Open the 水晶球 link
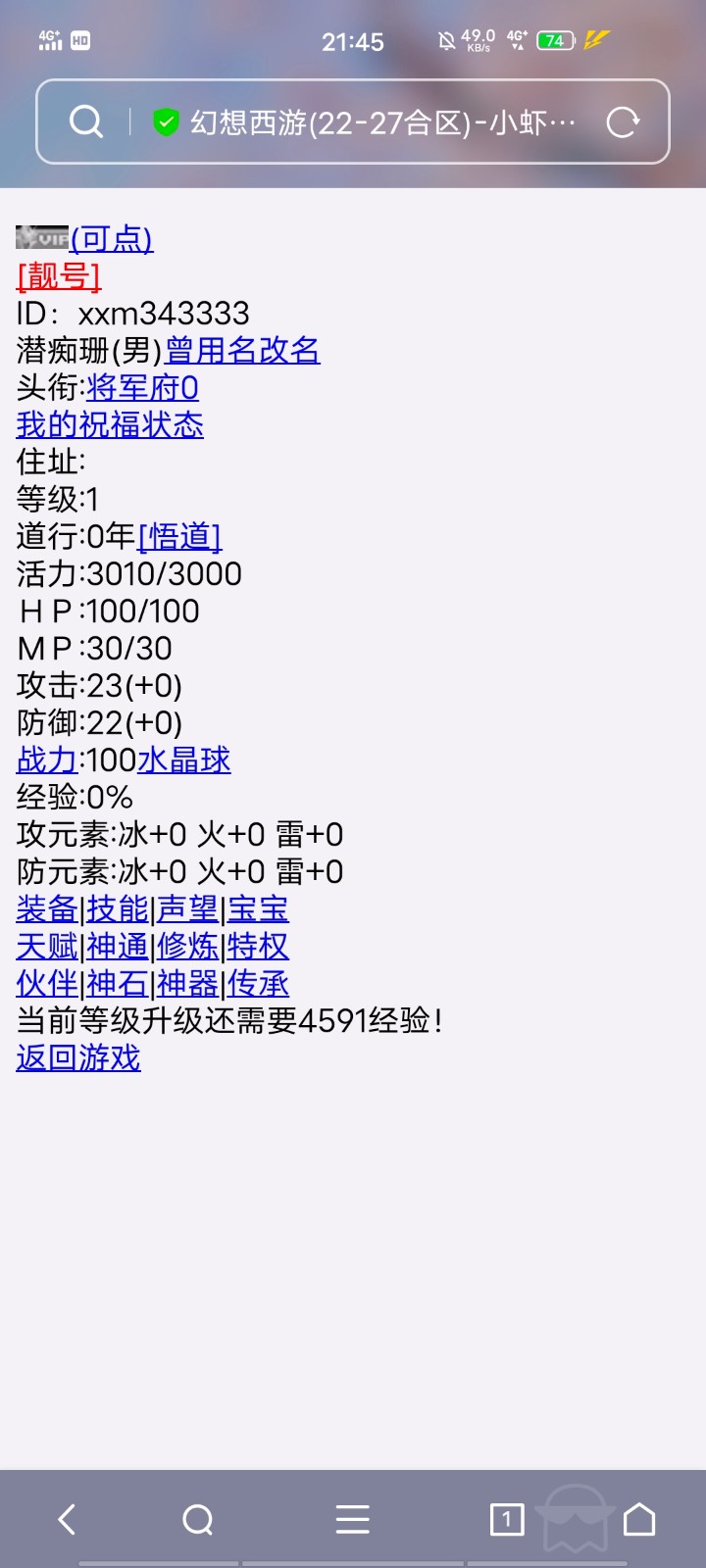This screenshot has width=706, height=1568. click(x=184, y=759)
